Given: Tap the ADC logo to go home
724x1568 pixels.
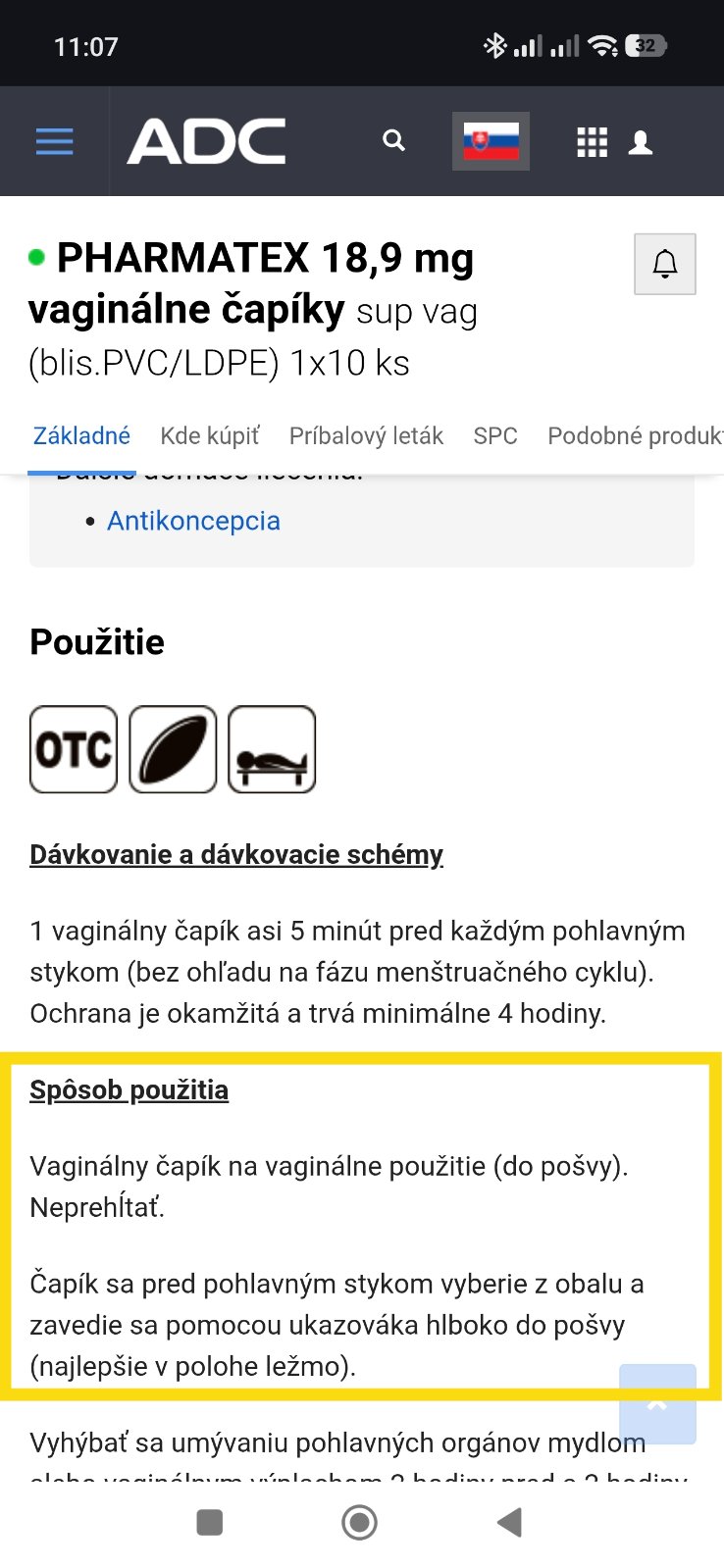Looking at the screenshot, I should point(206,141).
